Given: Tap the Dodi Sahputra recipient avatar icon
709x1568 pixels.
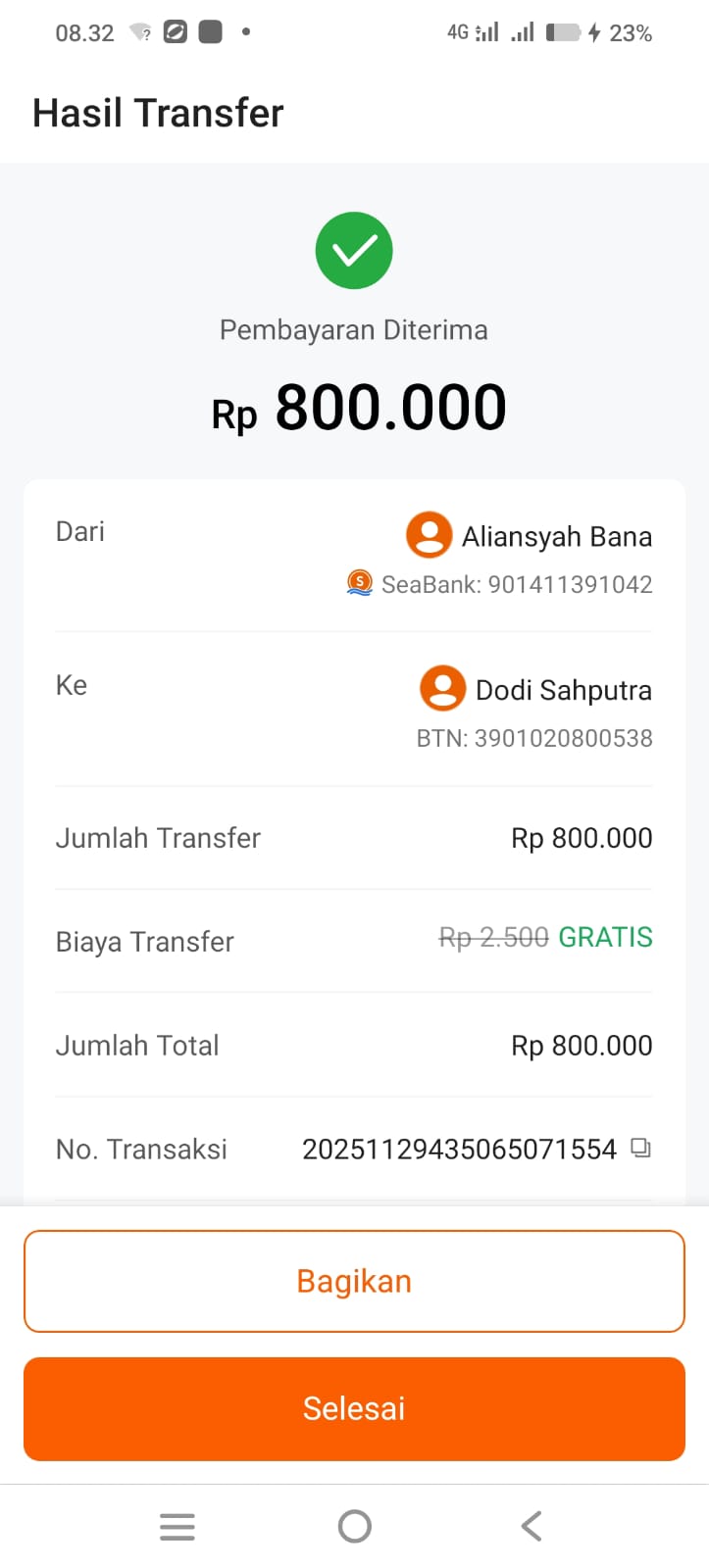Looking at the screenshot, I should click(442, 688).
